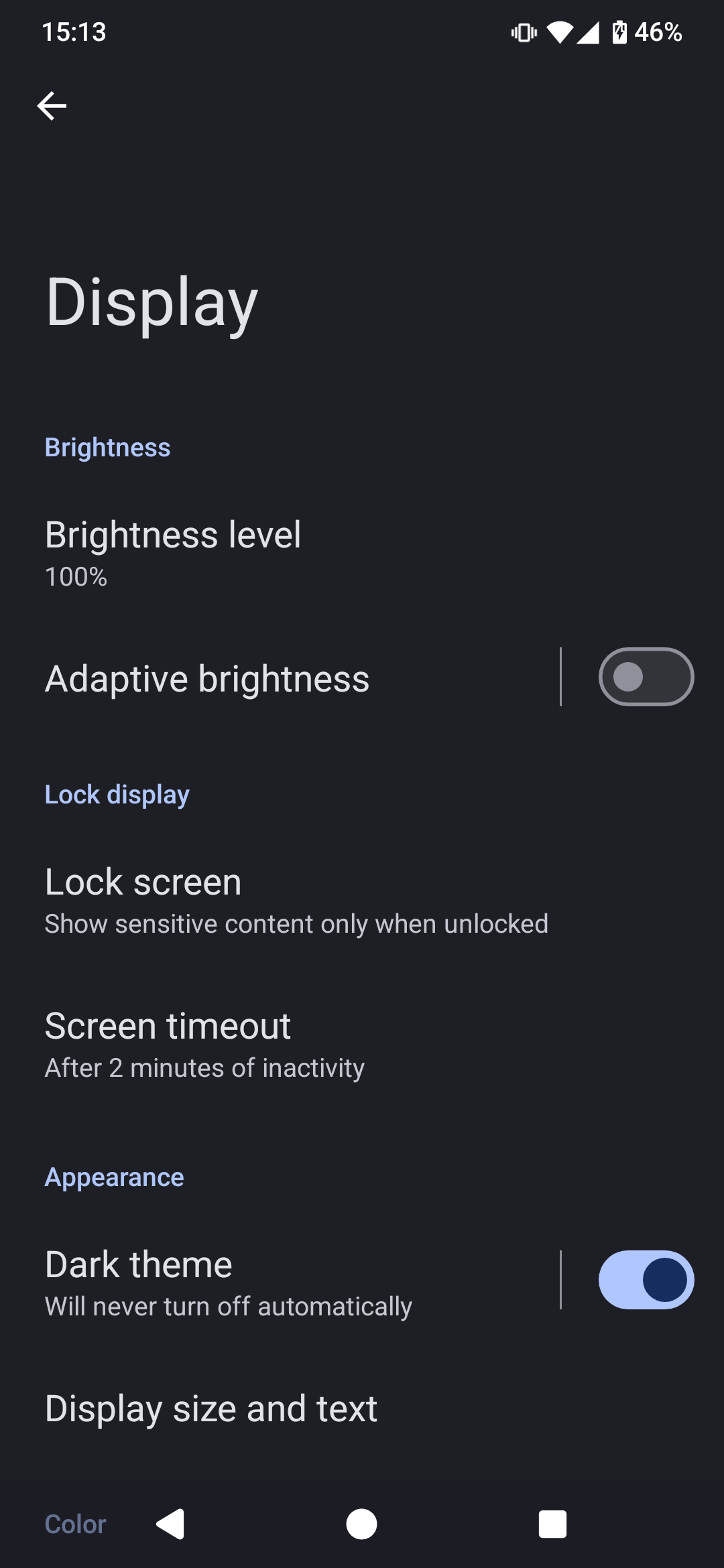Go back using the top arrow
This screenshot has height=1568, width=724.
tap(52, 106)
